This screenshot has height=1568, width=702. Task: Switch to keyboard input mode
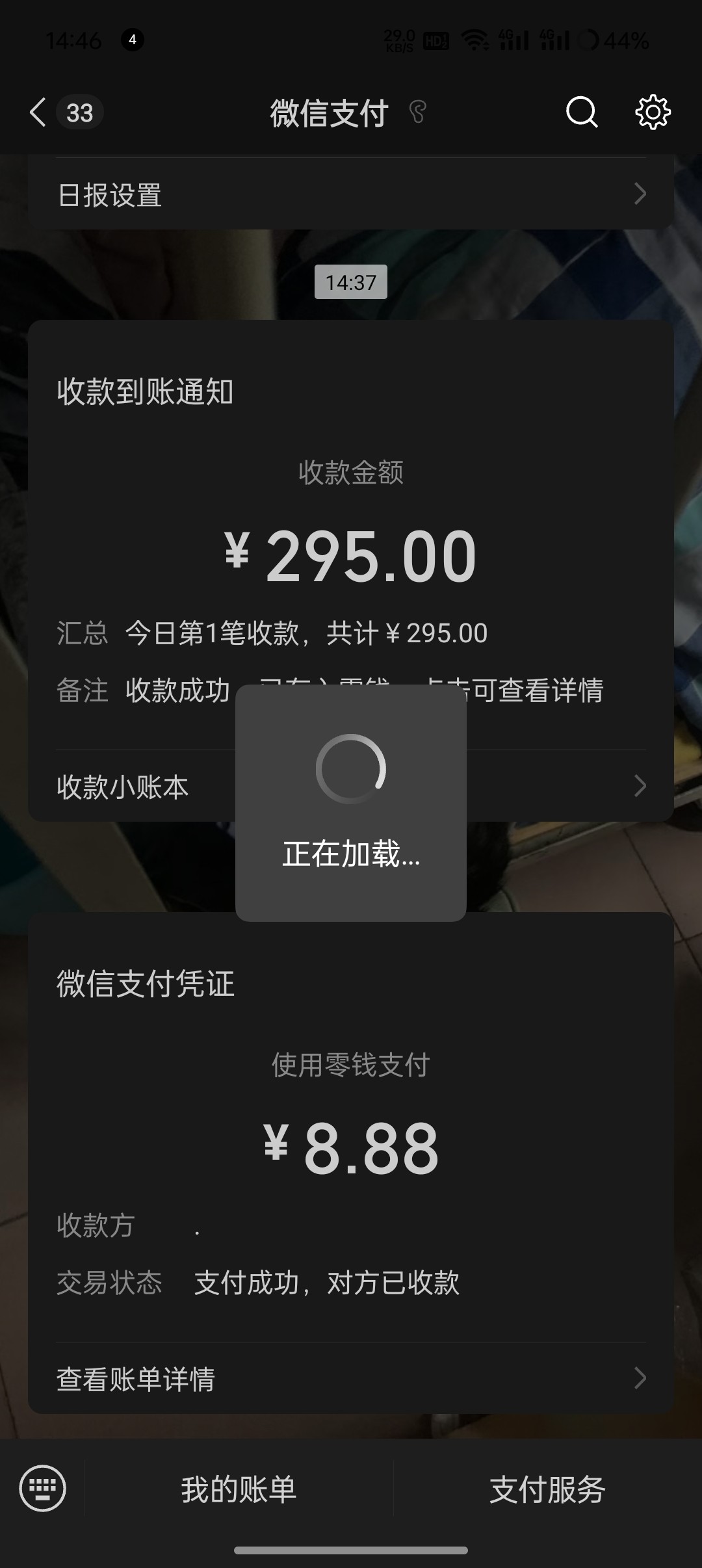[43, 1488]
